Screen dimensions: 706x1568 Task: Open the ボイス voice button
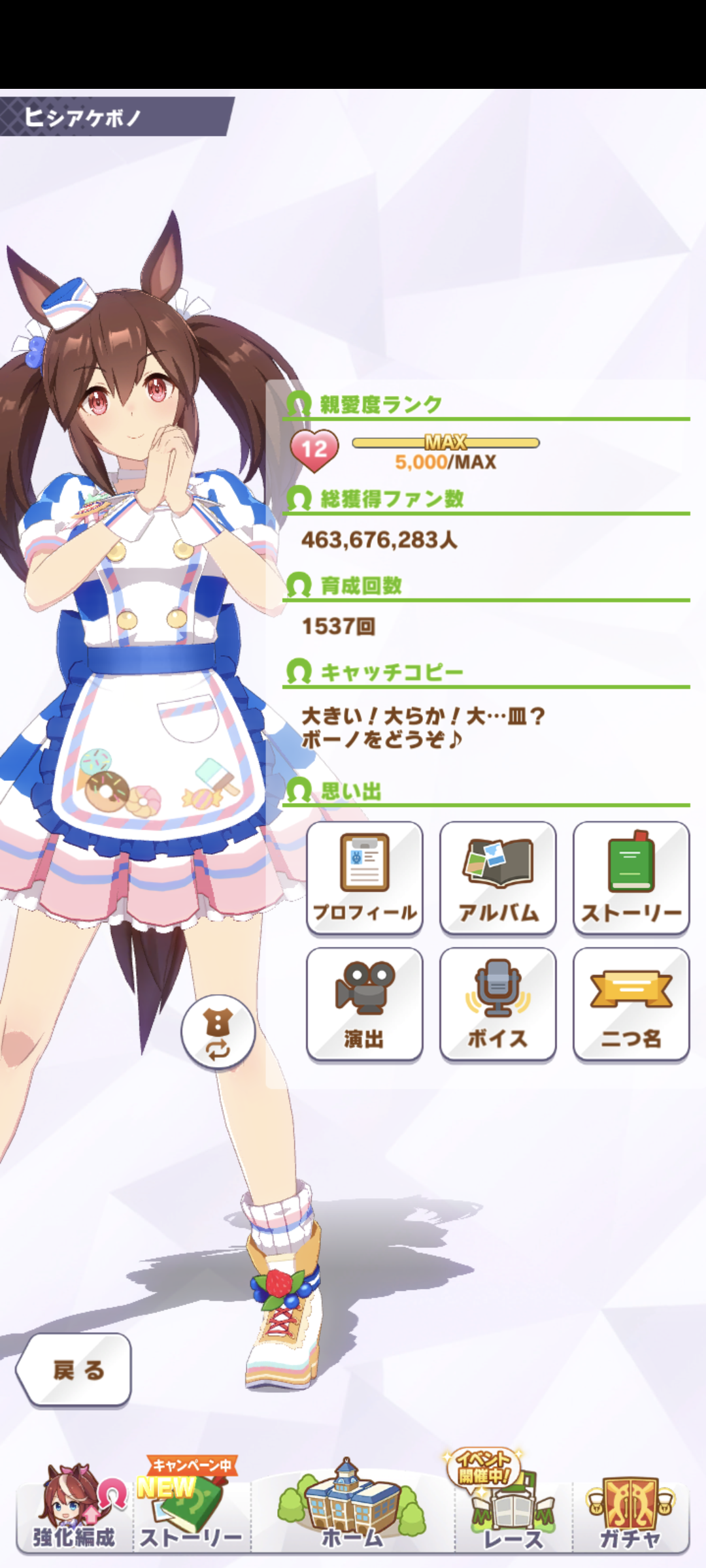point(498,1004)
